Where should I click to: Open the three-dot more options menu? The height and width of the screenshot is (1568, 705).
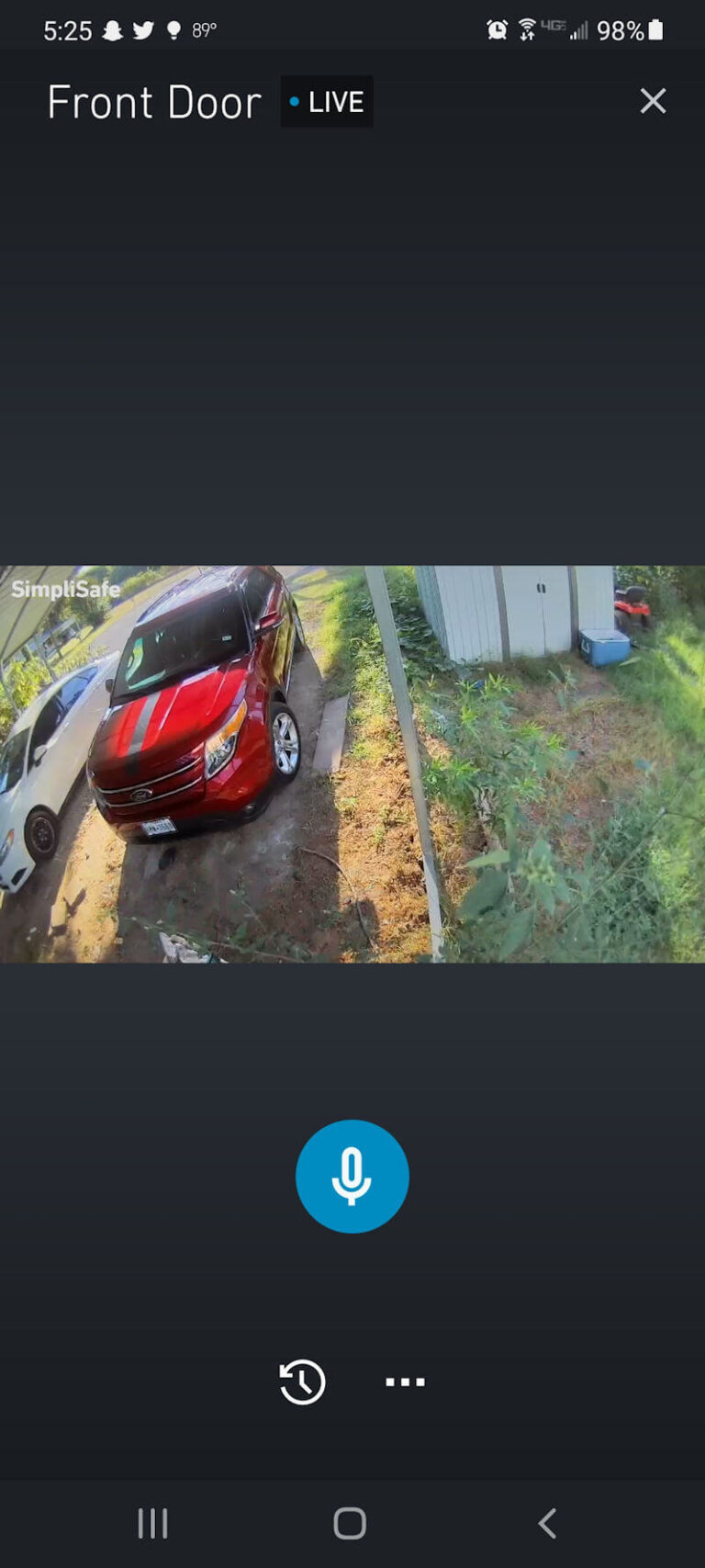coord(405,1382)
